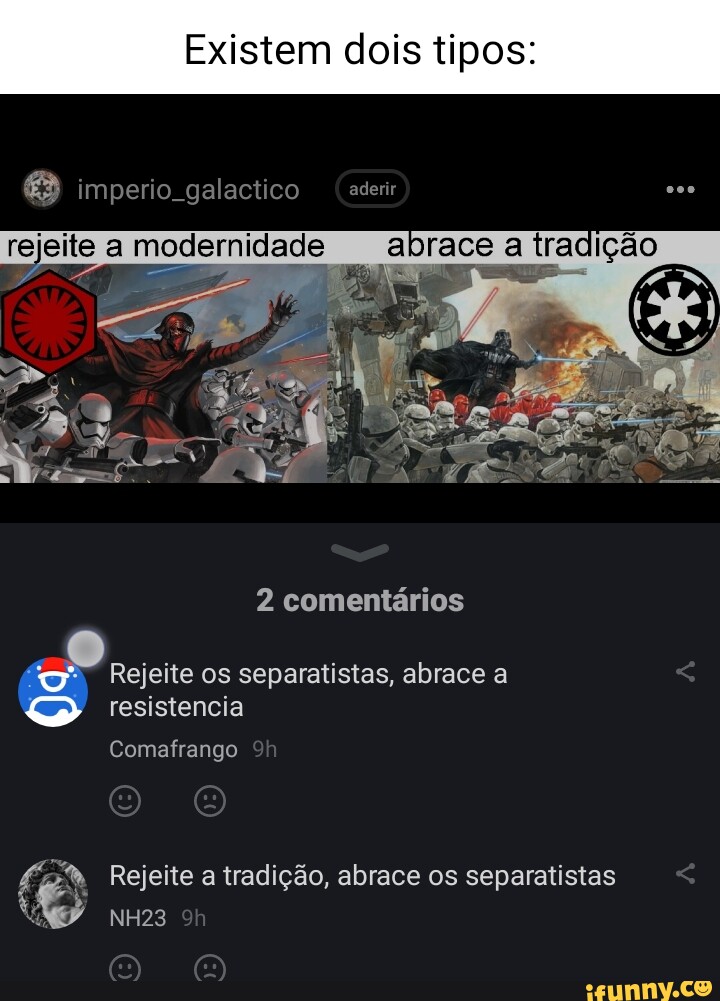Click NH23's statue avatar icon
The height and width of the screenshot is (1001, 720).
53,893
